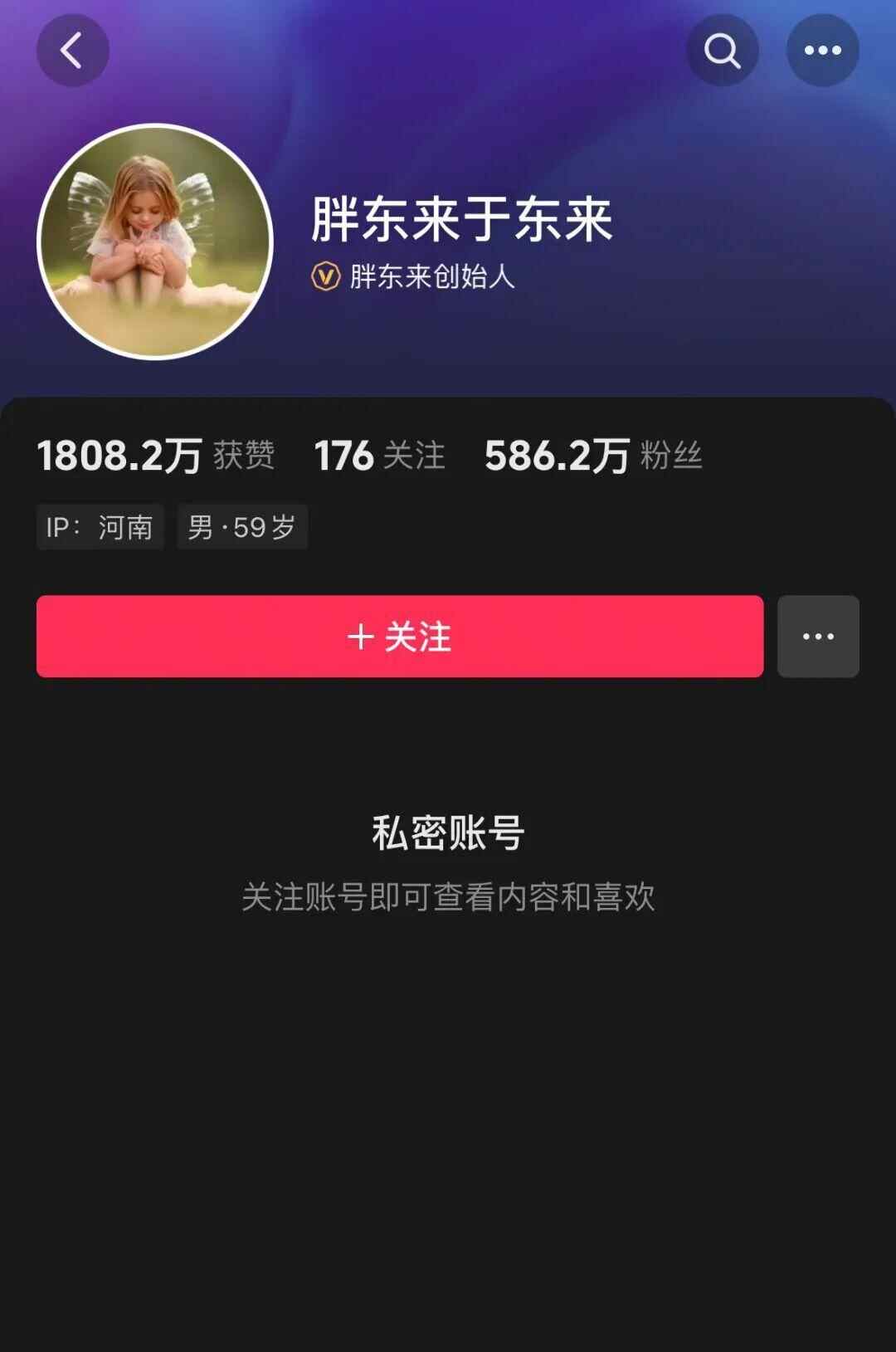Open search from the magnifier icon
The image size is (896, 1352).
click(722, 51)
